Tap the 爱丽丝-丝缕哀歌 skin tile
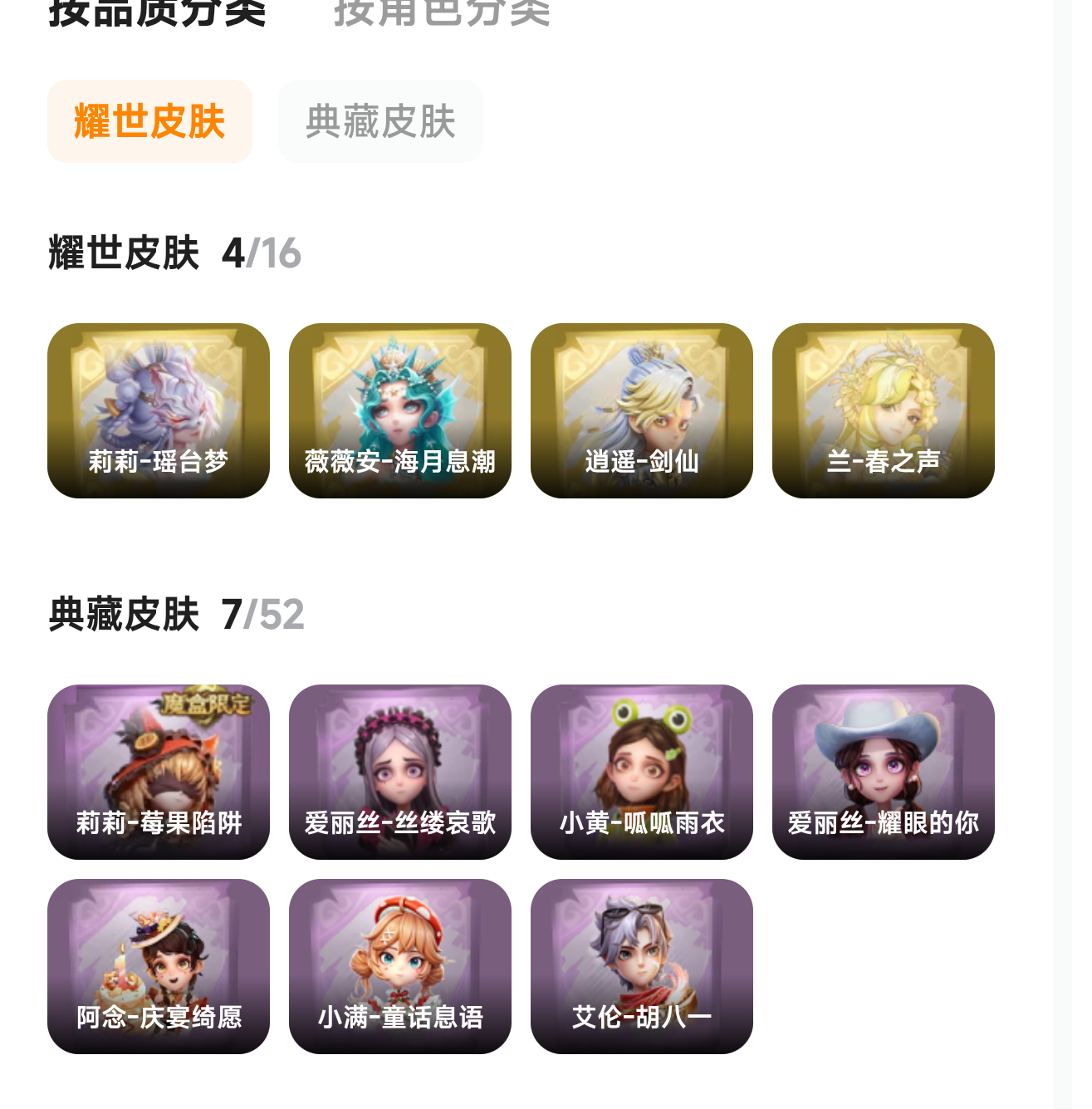This screenshot has height=1109, width=1092. tap(400, 772)
